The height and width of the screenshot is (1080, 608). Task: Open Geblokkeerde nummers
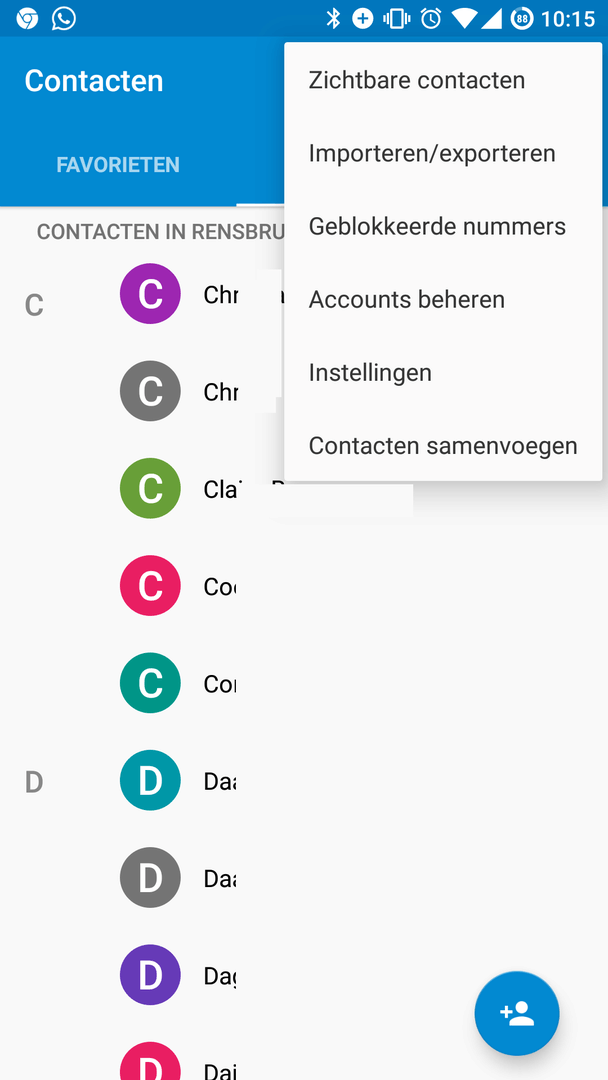point(437,227)
